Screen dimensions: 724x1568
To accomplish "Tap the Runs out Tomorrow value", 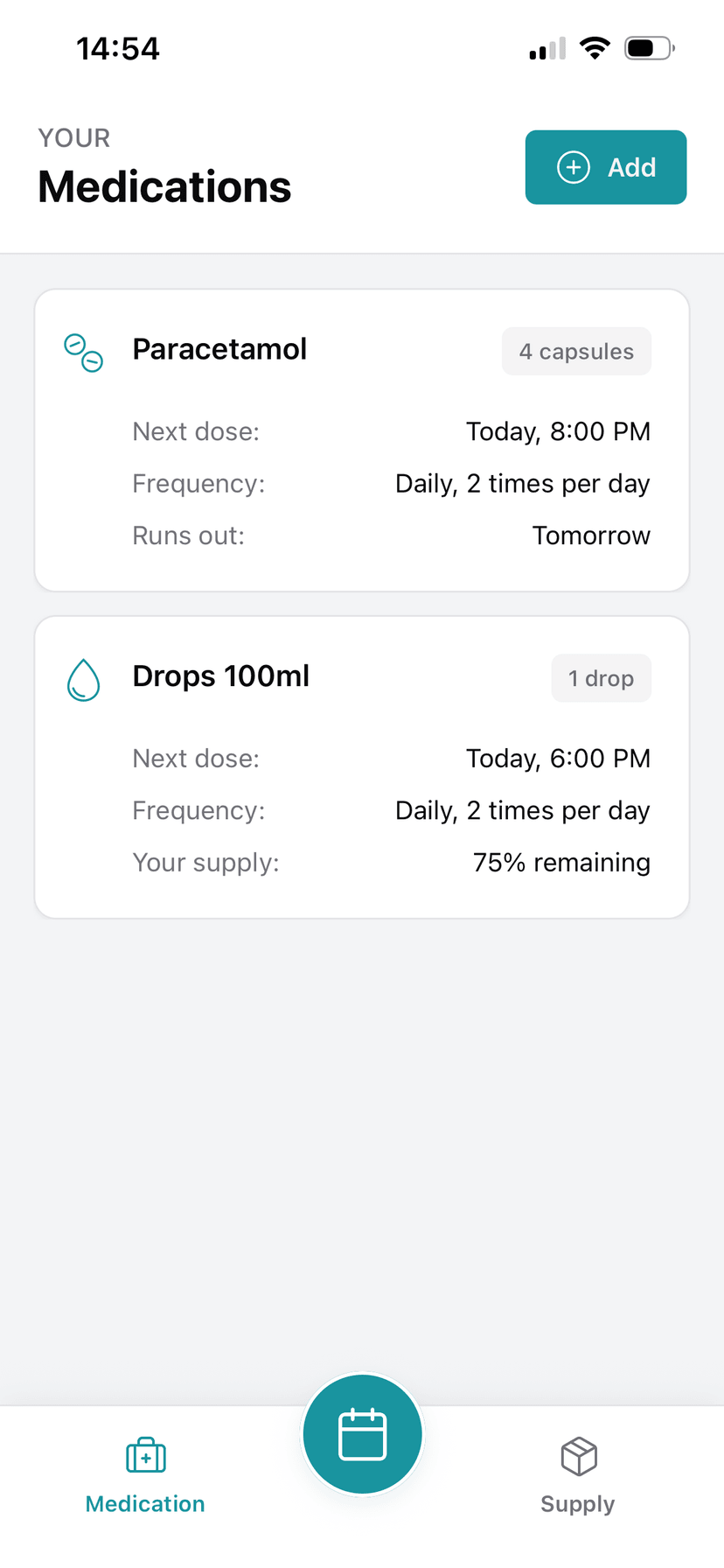I will (591, 535).
